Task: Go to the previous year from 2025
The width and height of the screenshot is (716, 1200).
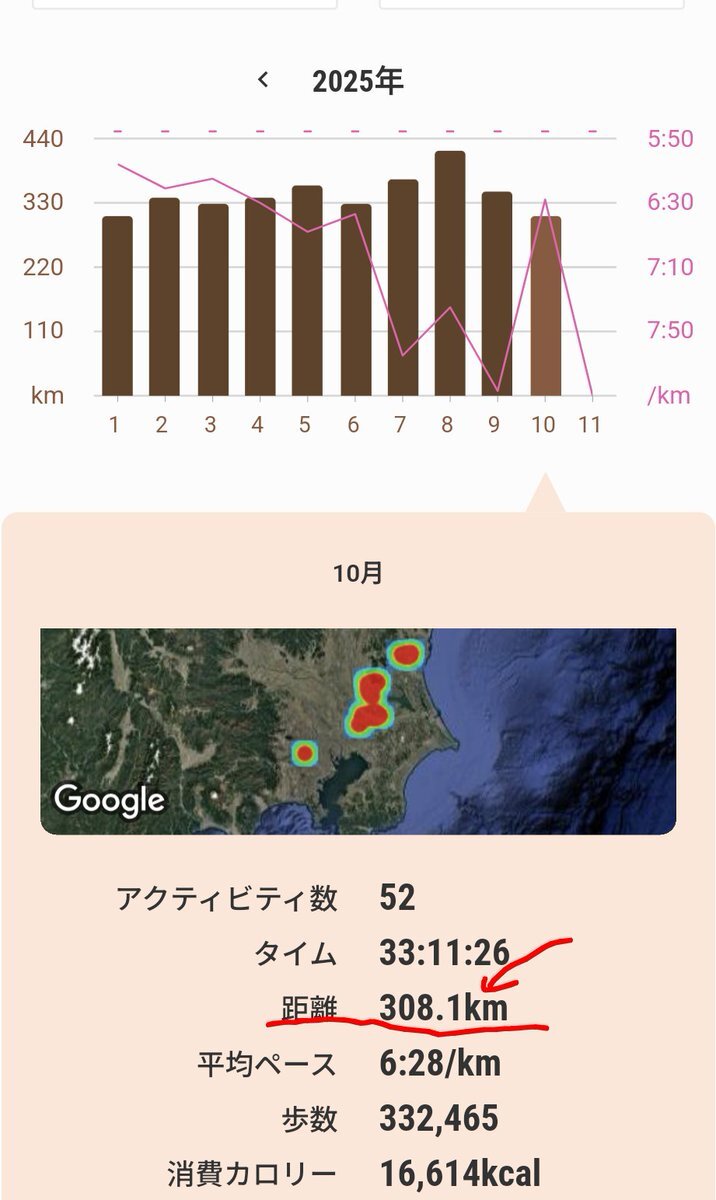Action: (x=263, y=80)
